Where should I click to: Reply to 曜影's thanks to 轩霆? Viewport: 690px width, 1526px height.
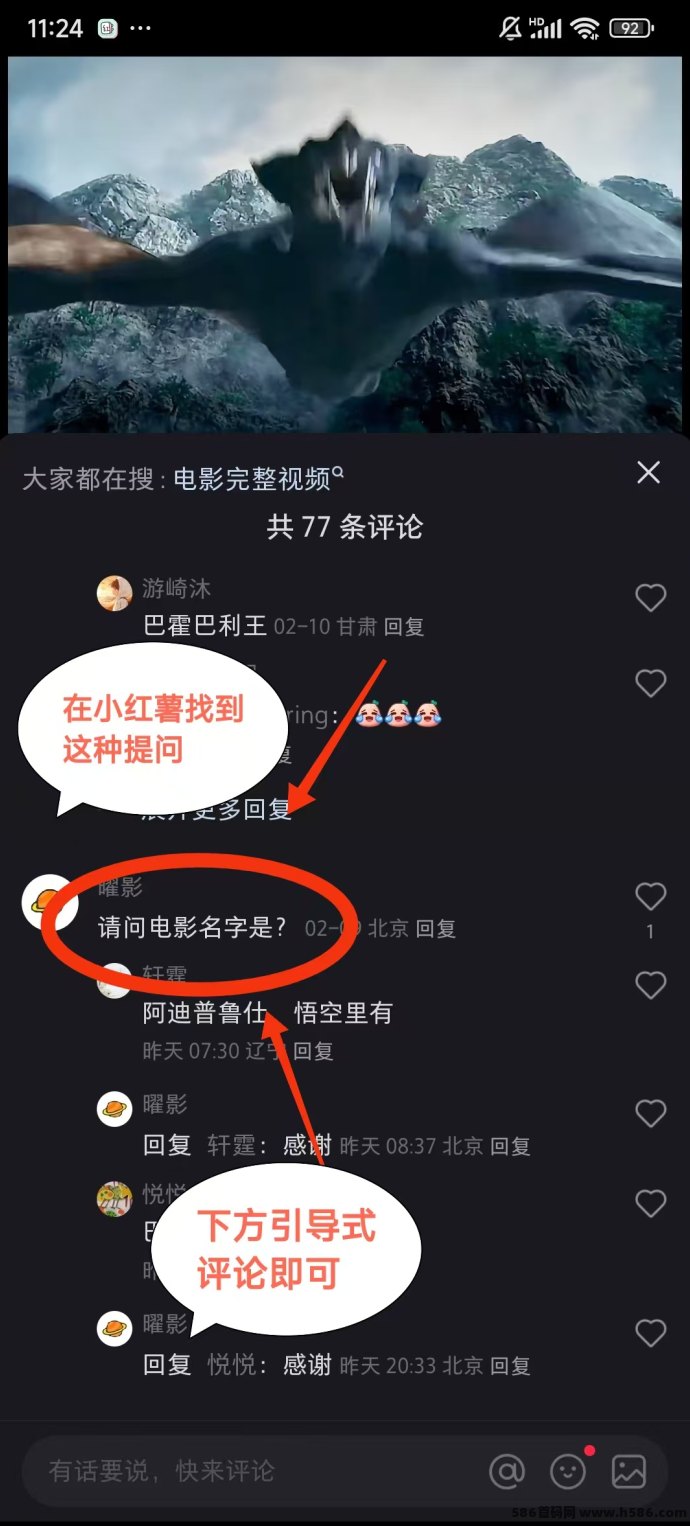click(x=510, y=1146)
